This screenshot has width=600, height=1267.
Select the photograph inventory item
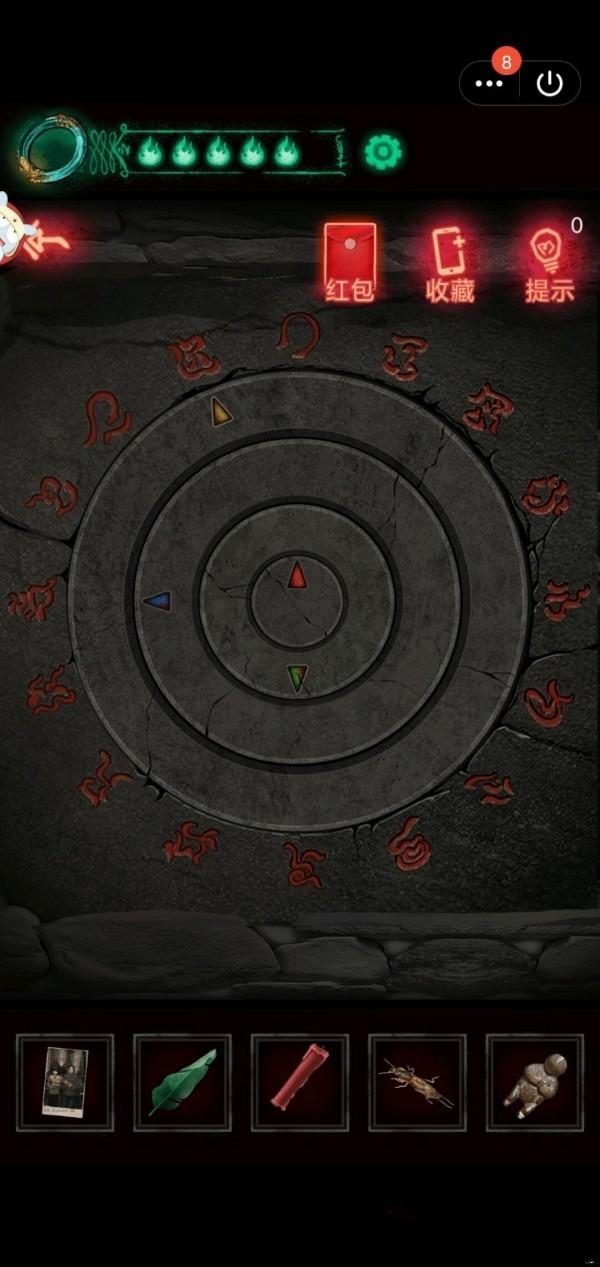(65, 1083)
